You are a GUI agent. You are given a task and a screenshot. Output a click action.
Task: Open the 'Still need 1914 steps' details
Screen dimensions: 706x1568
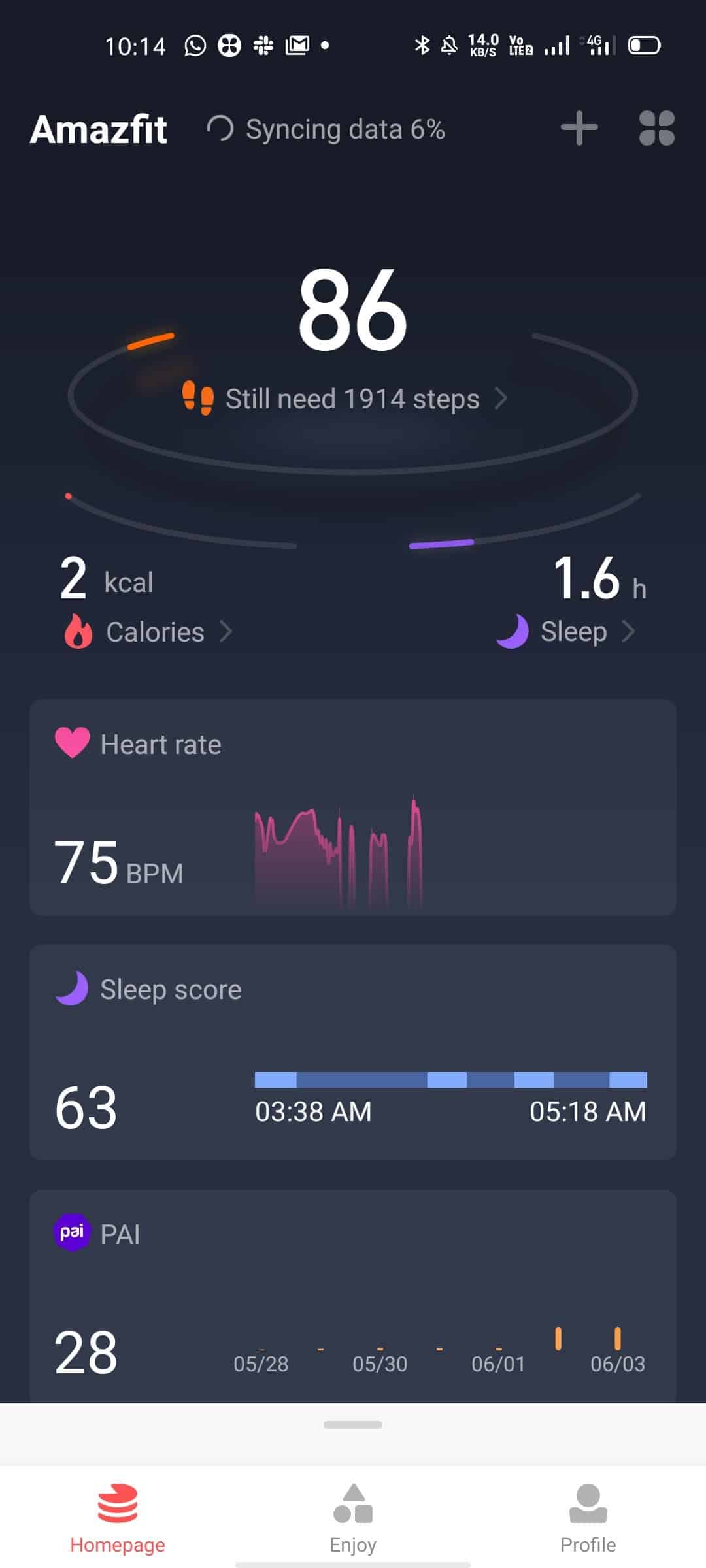pos(345,399)
